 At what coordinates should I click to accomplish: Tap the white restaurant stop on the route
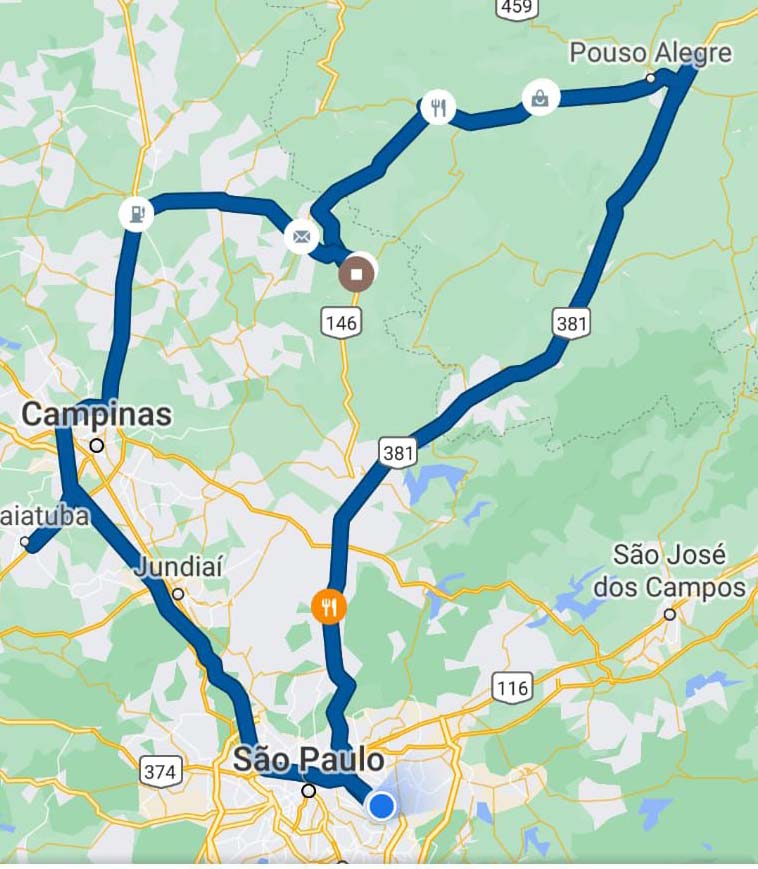click(438, 106)
